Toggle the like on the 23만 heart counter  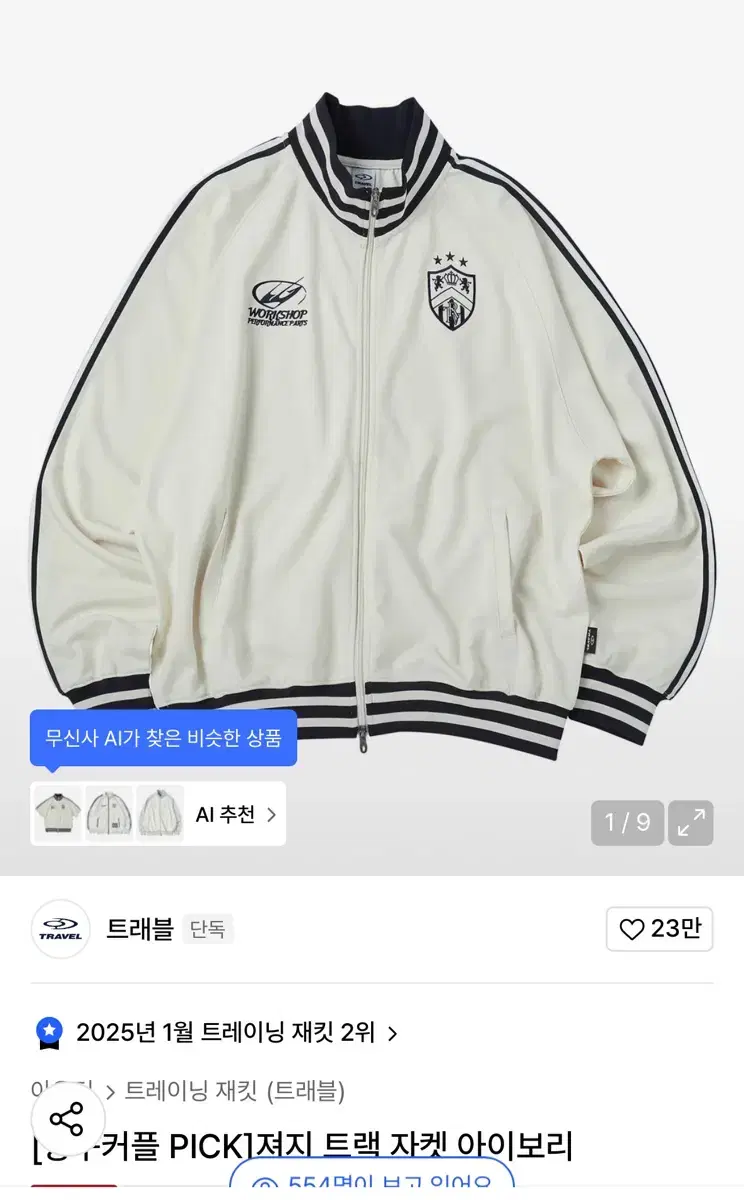point(659,931)
